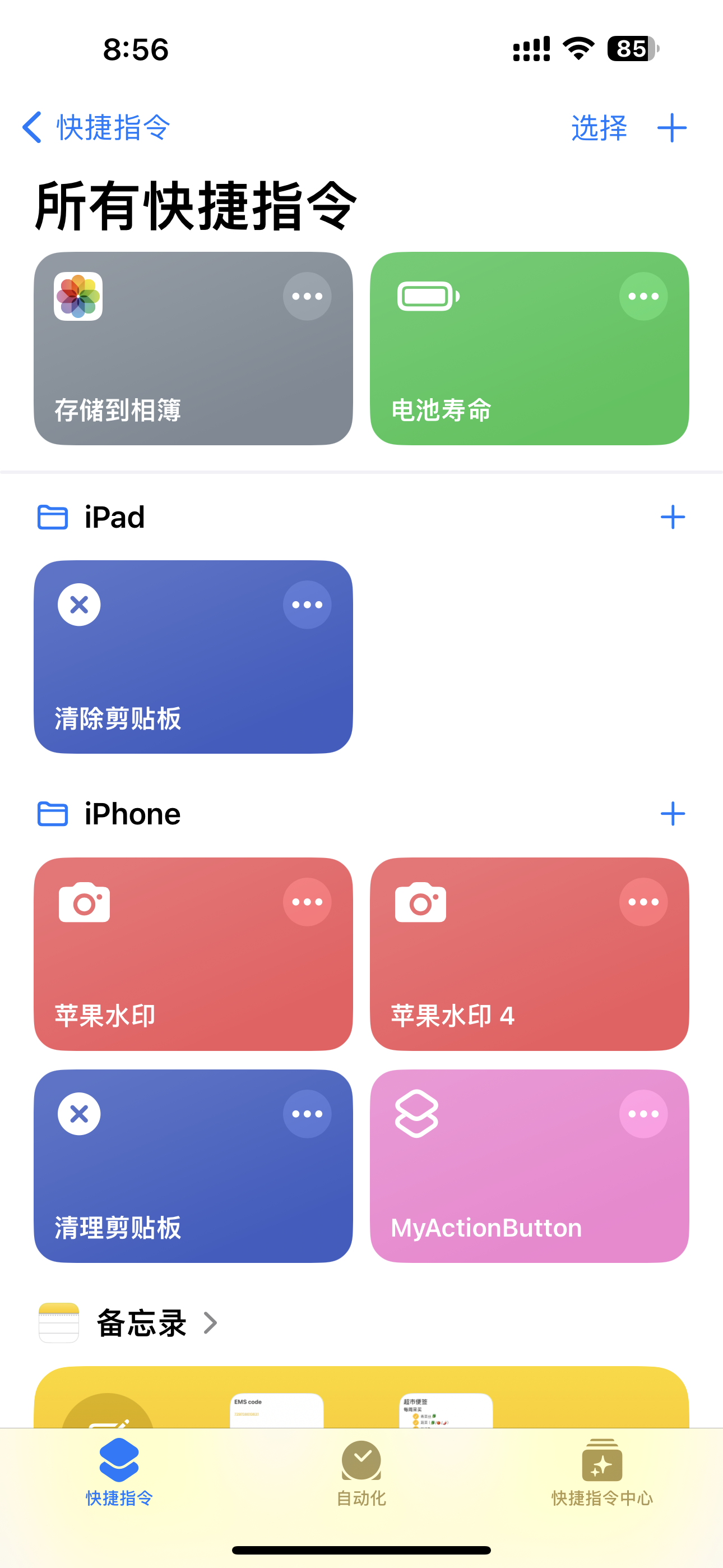The height and width of the screenshot is (1568, 723).
Task: Add a shortcut to the iPhone folder
Action: tap(673, 814)
